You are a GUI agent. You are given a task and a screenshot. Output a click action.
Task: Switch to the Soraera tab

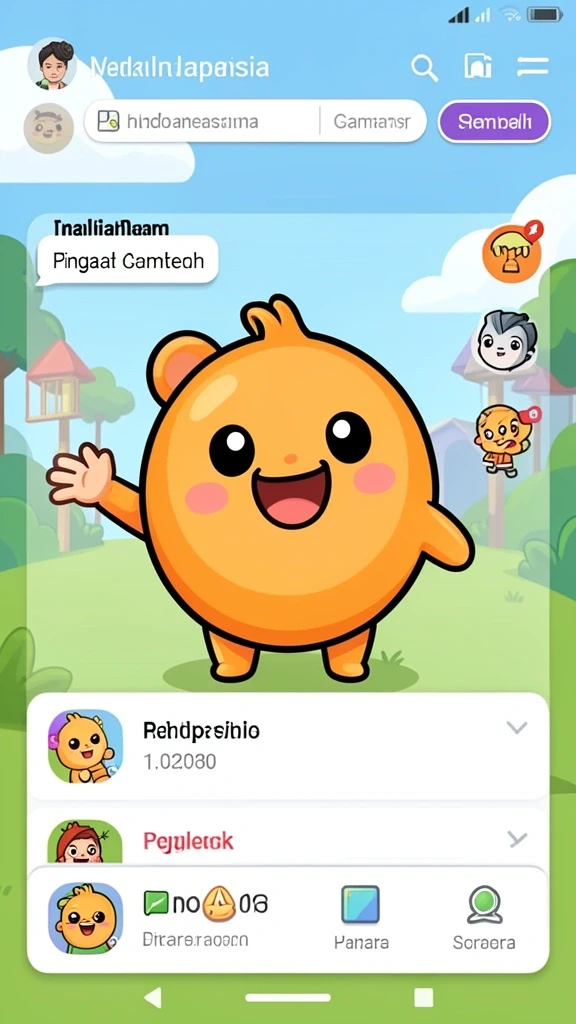[x=484, y=916]
